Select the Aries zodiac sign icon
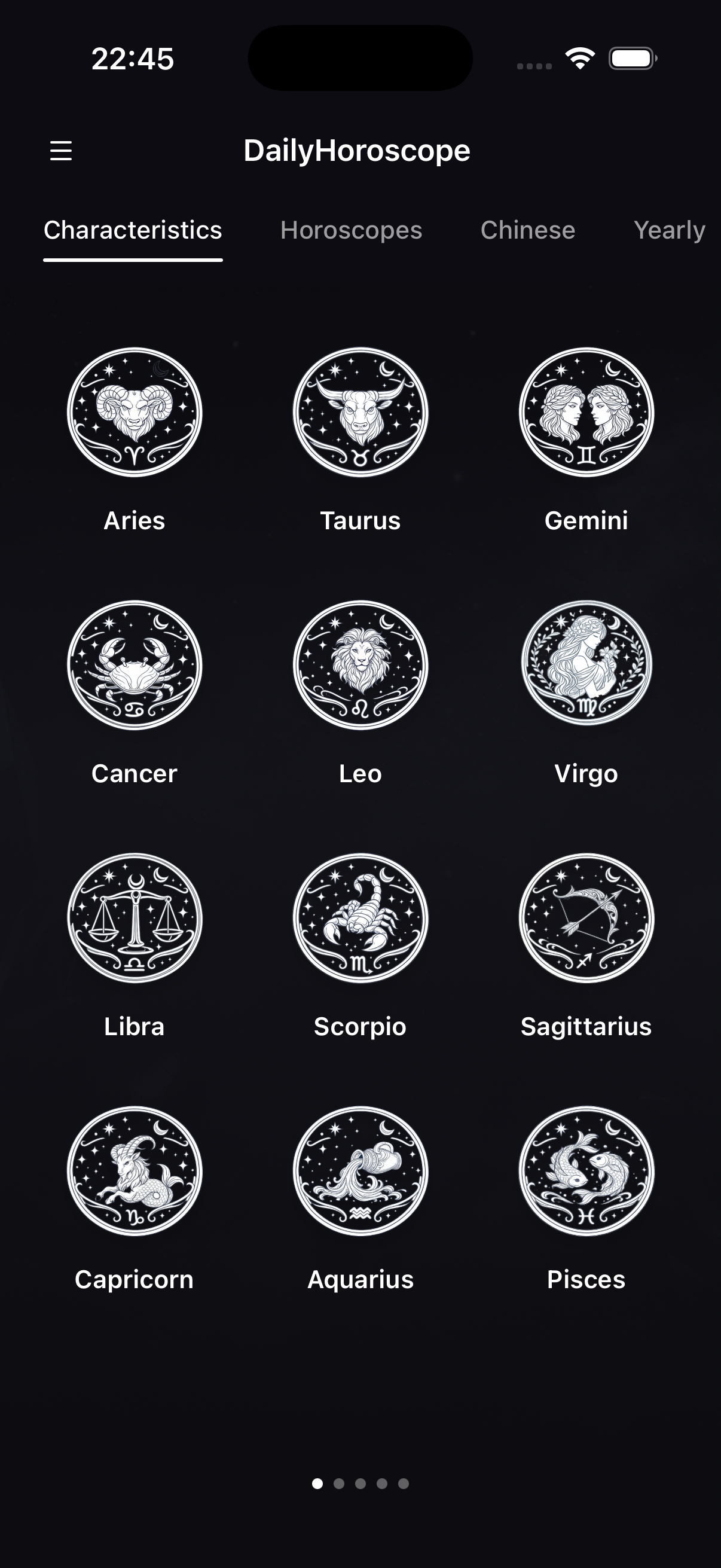 (x=134, y=413)
